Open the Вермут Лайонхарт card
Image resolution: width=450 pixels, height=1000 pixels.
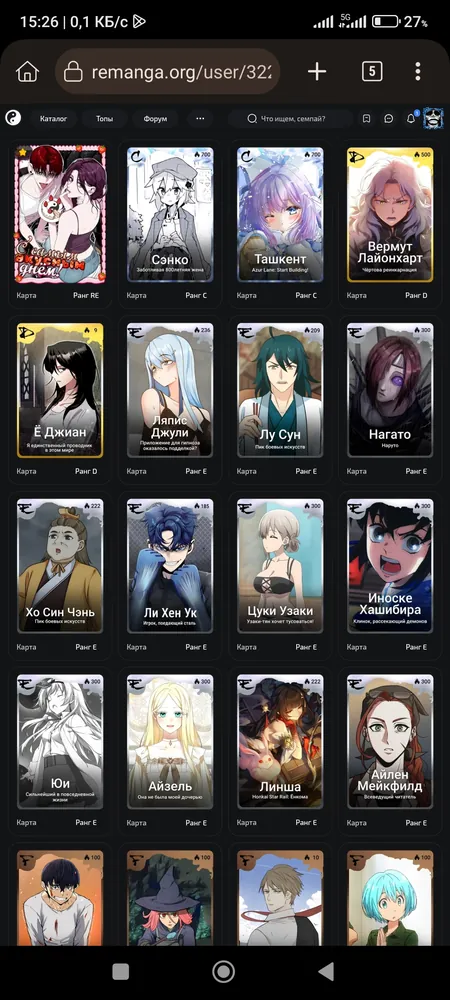click(390, 214)
